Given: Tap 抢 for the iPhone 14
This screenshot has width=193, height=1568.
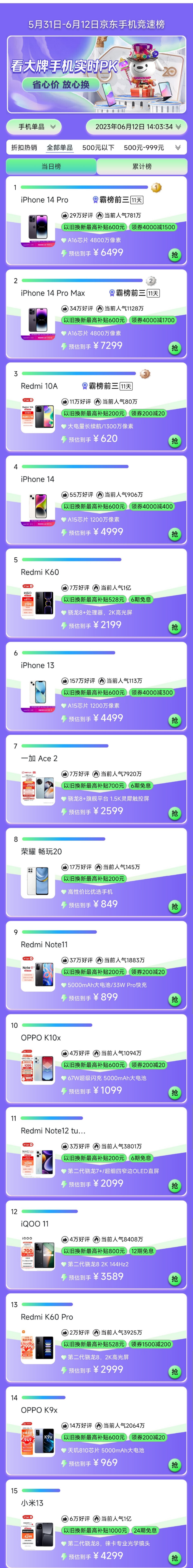Looking at the screenshot, I should tap(175, 534).
